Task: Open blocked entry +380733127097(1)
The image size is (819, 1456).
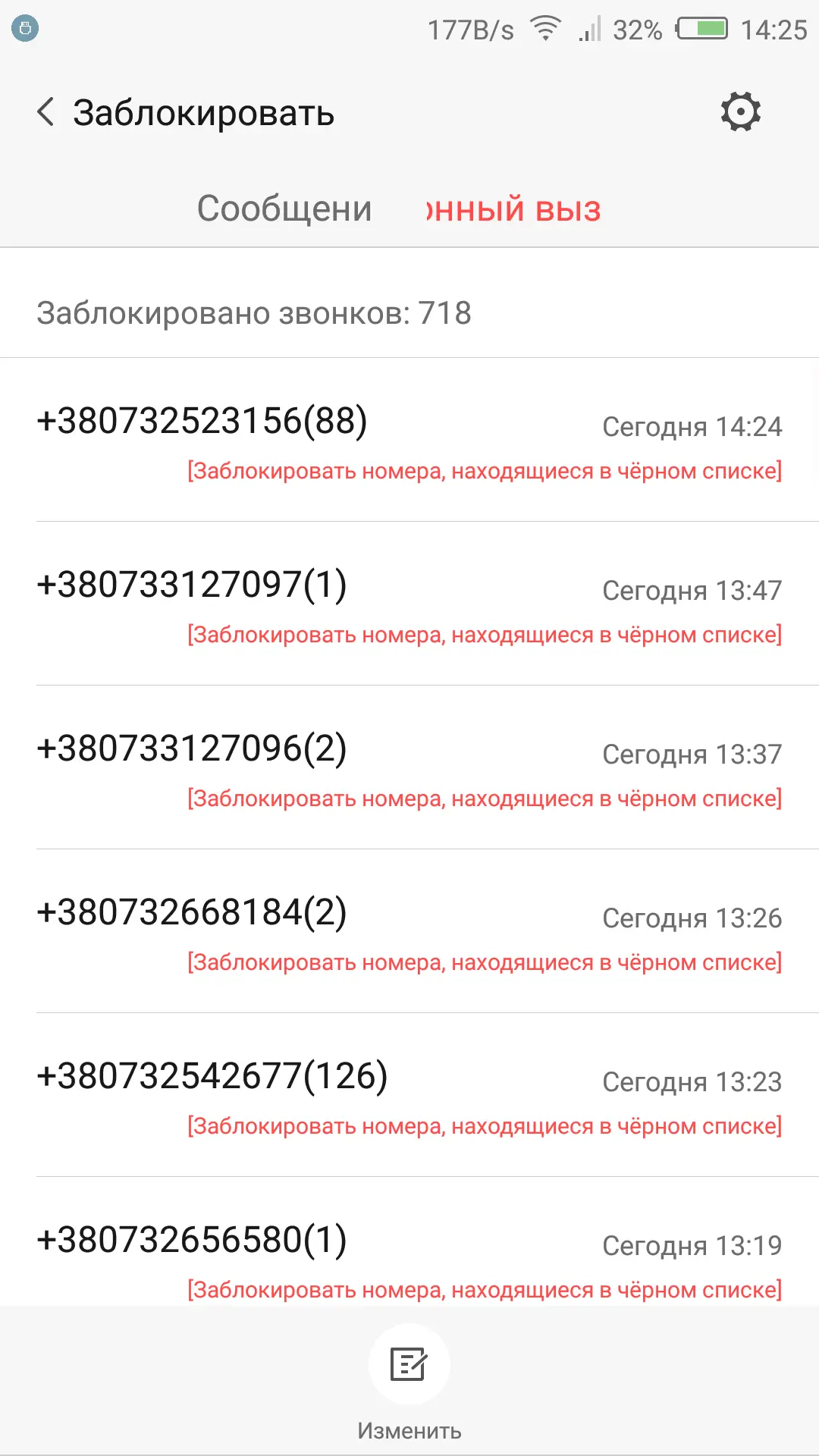Action: tap(409, 605)
